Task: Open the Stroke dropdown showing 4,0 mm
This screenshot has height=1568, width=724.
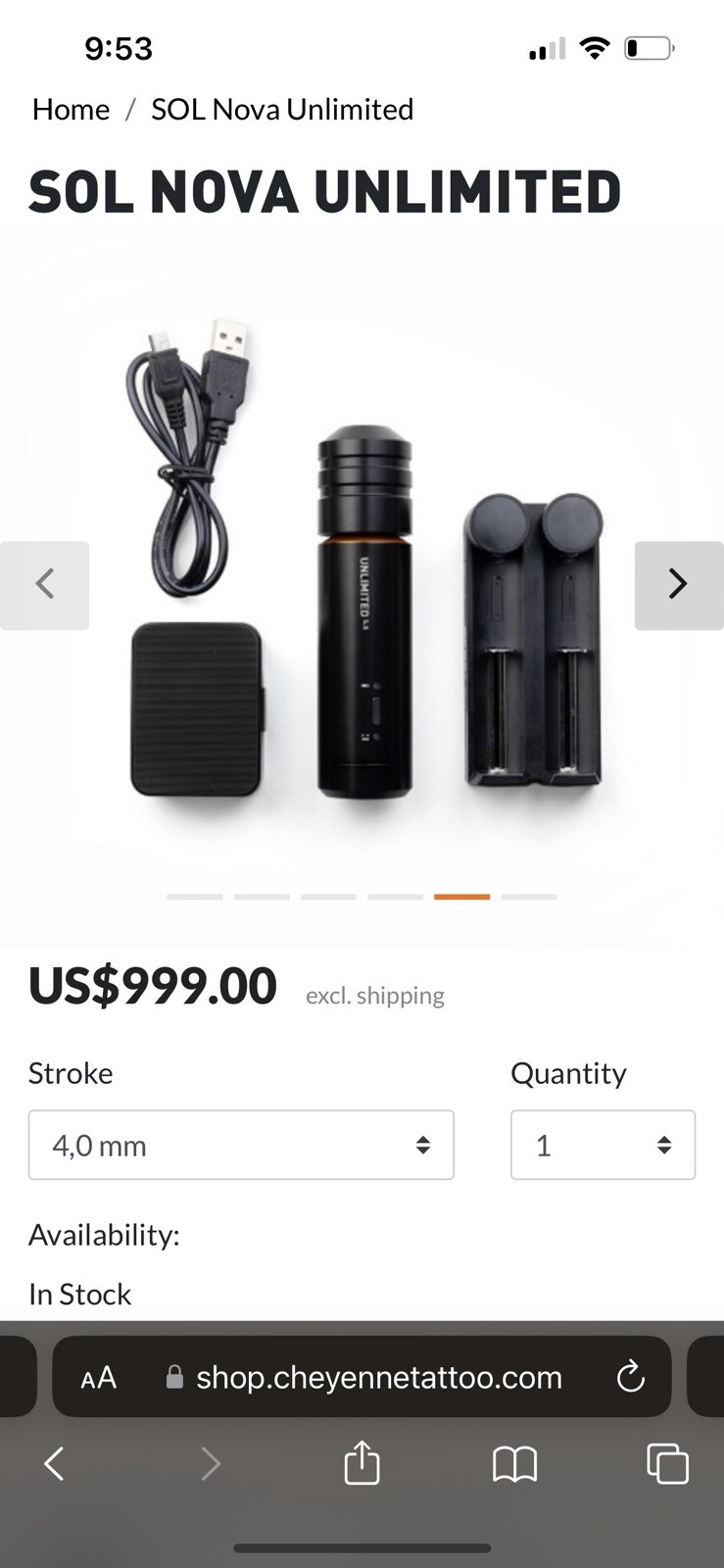Action: tap(241, 1145)
